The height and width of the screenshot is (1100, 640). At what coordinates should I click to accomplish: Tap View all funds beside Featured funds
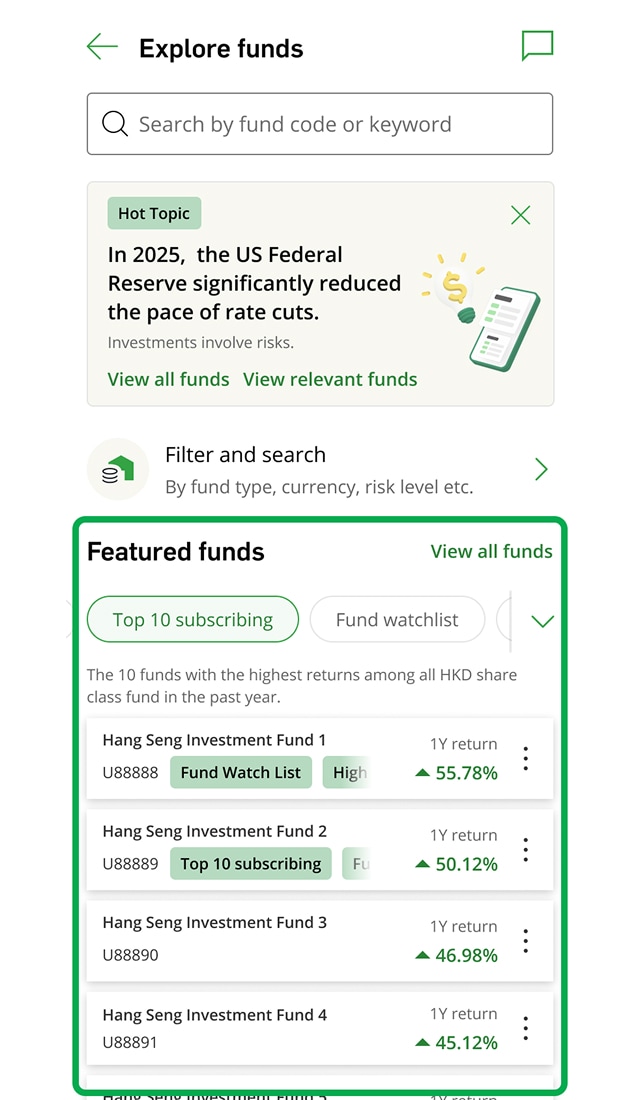click(x=491, y=551)
